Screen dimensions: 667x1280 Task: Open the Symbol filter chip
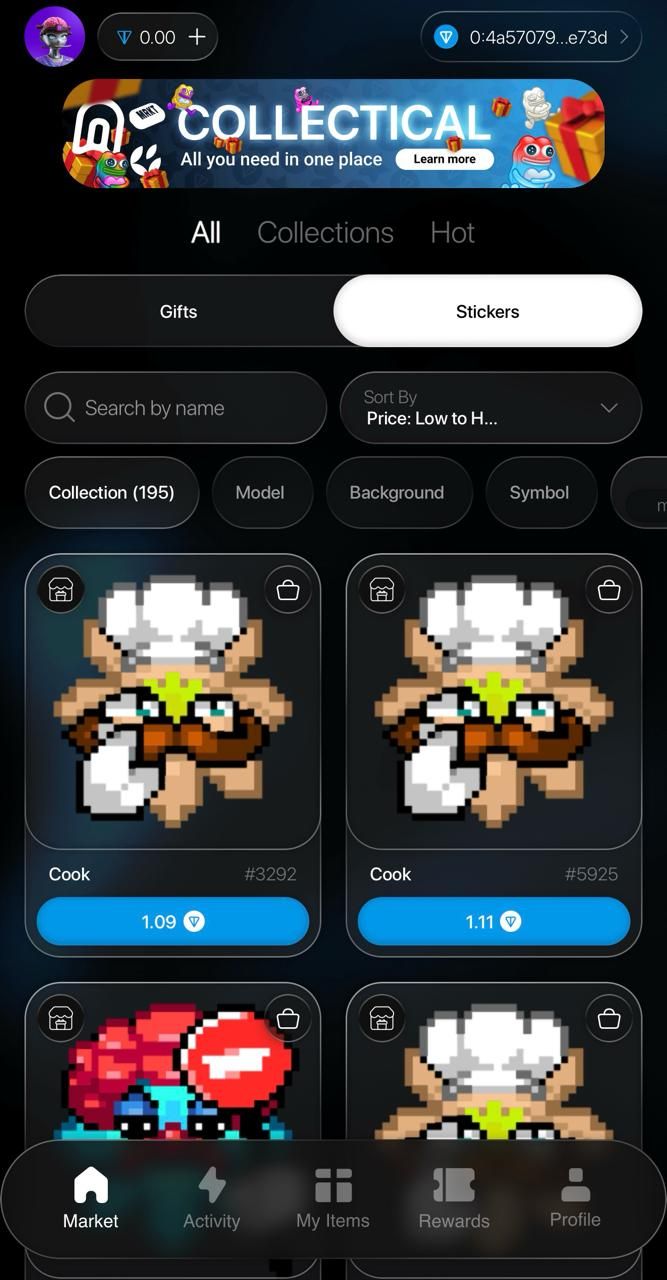coord(539,492)
